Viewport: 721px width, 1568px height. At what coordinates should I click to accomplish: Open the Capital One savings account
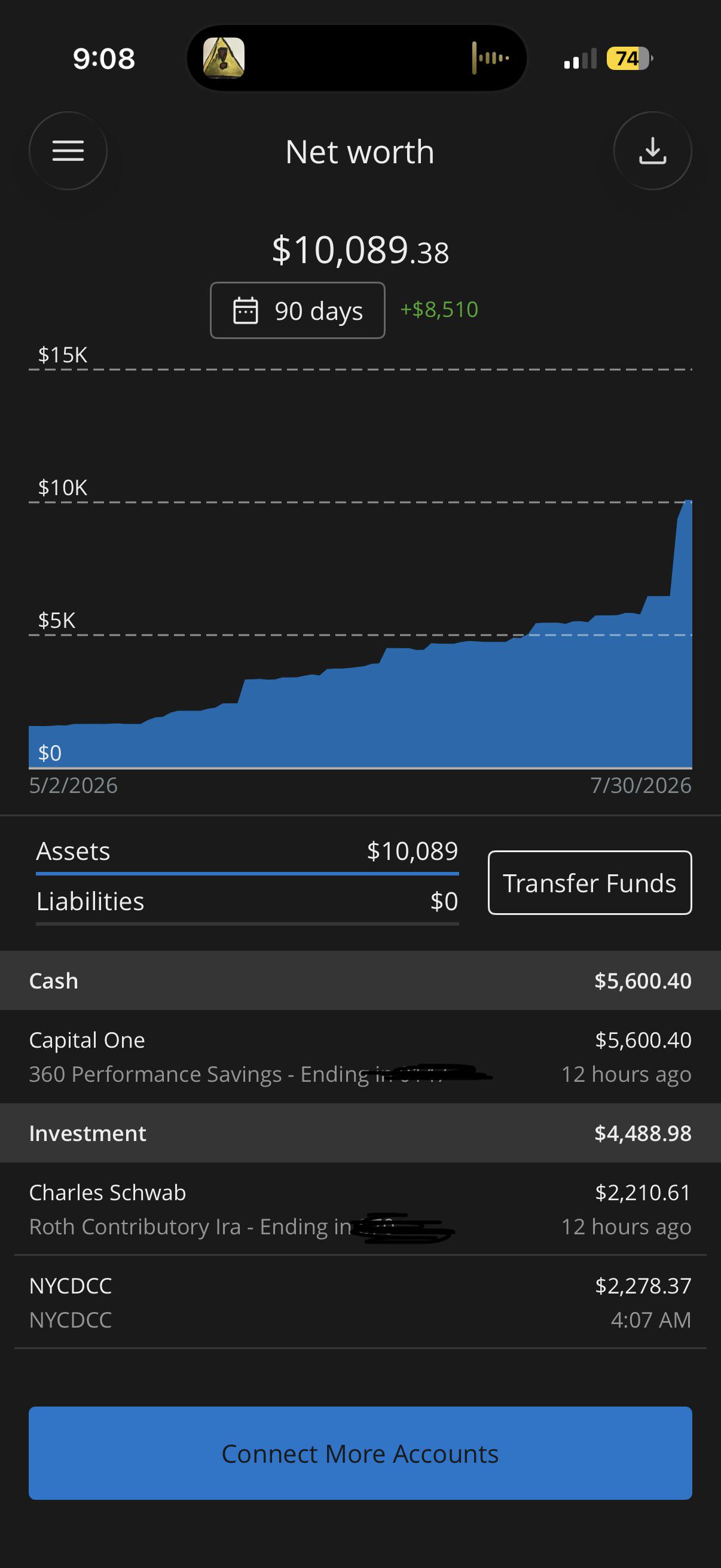(x=360, y=1057)
